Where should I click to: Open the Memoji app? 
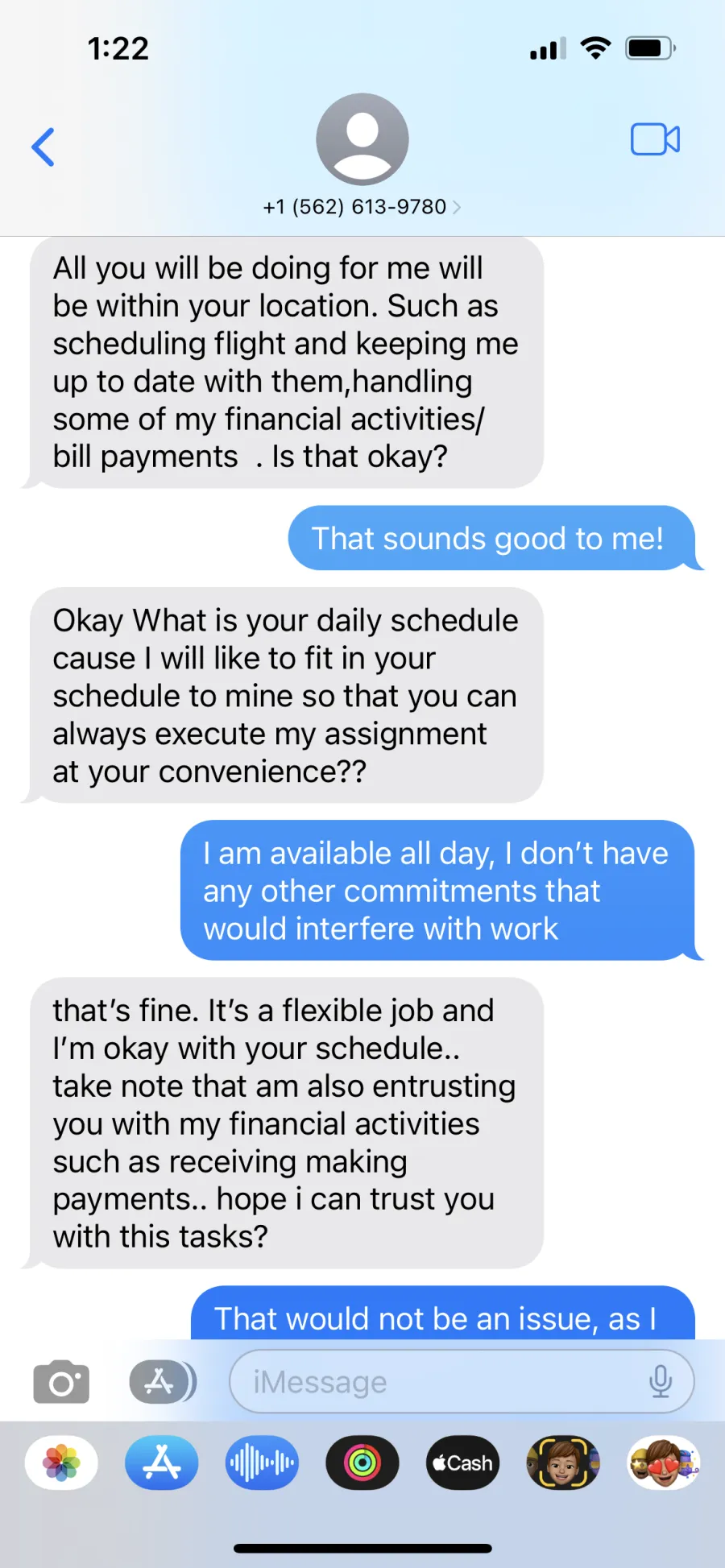pyautogui.click(x=563, y=1463)
